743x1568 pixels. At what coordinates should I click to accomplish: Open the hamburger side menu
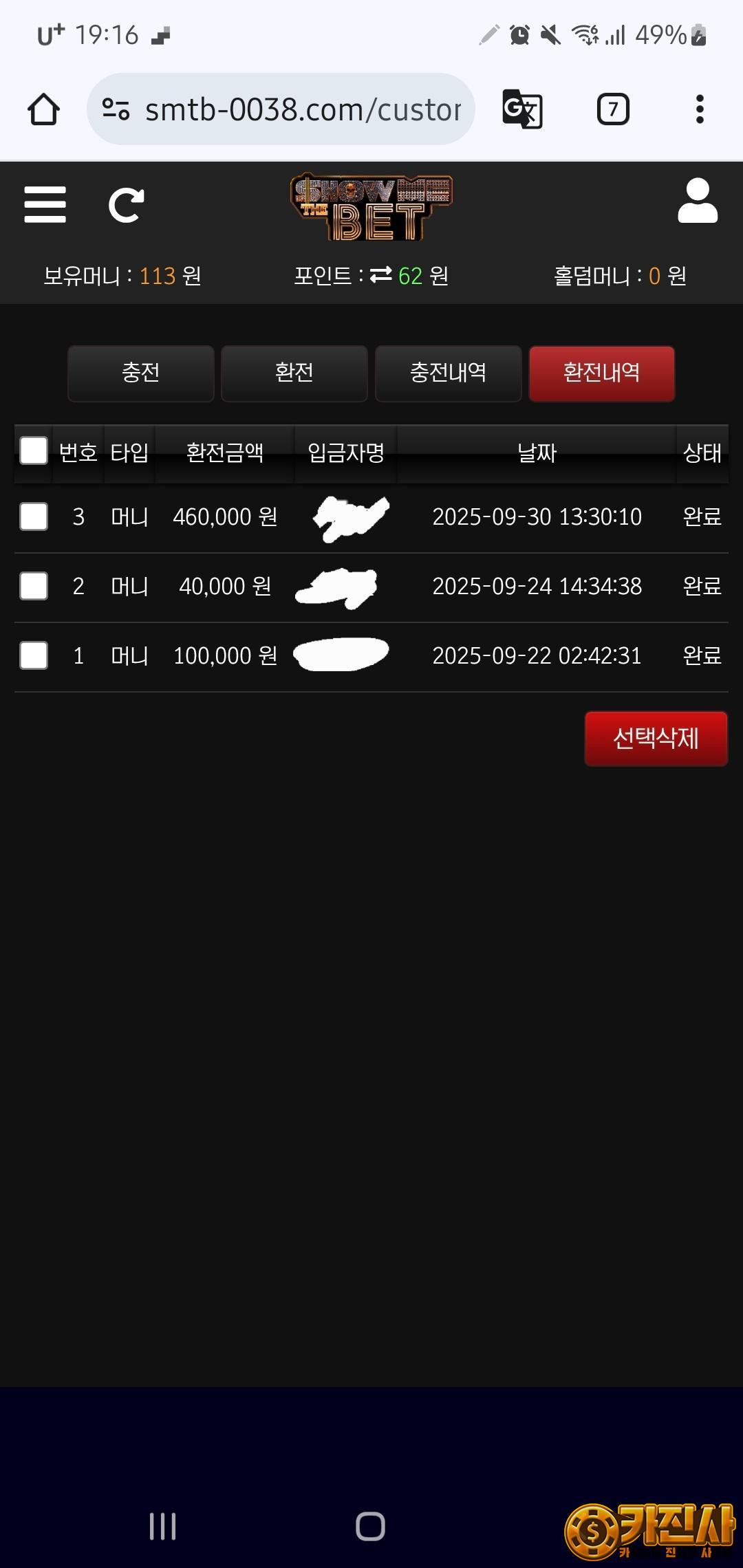tap(45, 204)
